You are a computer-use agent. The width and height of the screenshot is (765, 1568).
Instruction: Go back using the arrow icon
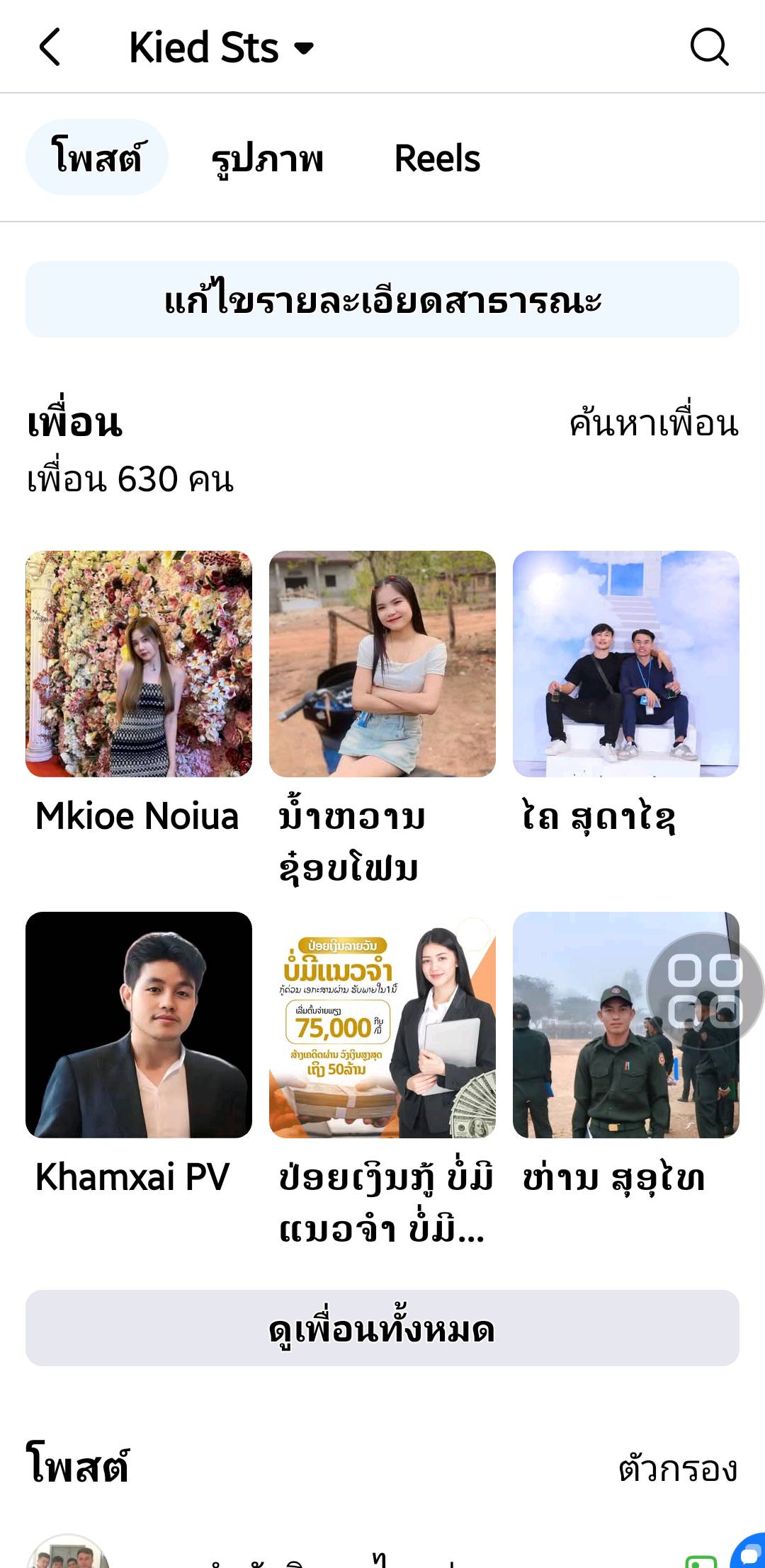(x=50, y=47)
